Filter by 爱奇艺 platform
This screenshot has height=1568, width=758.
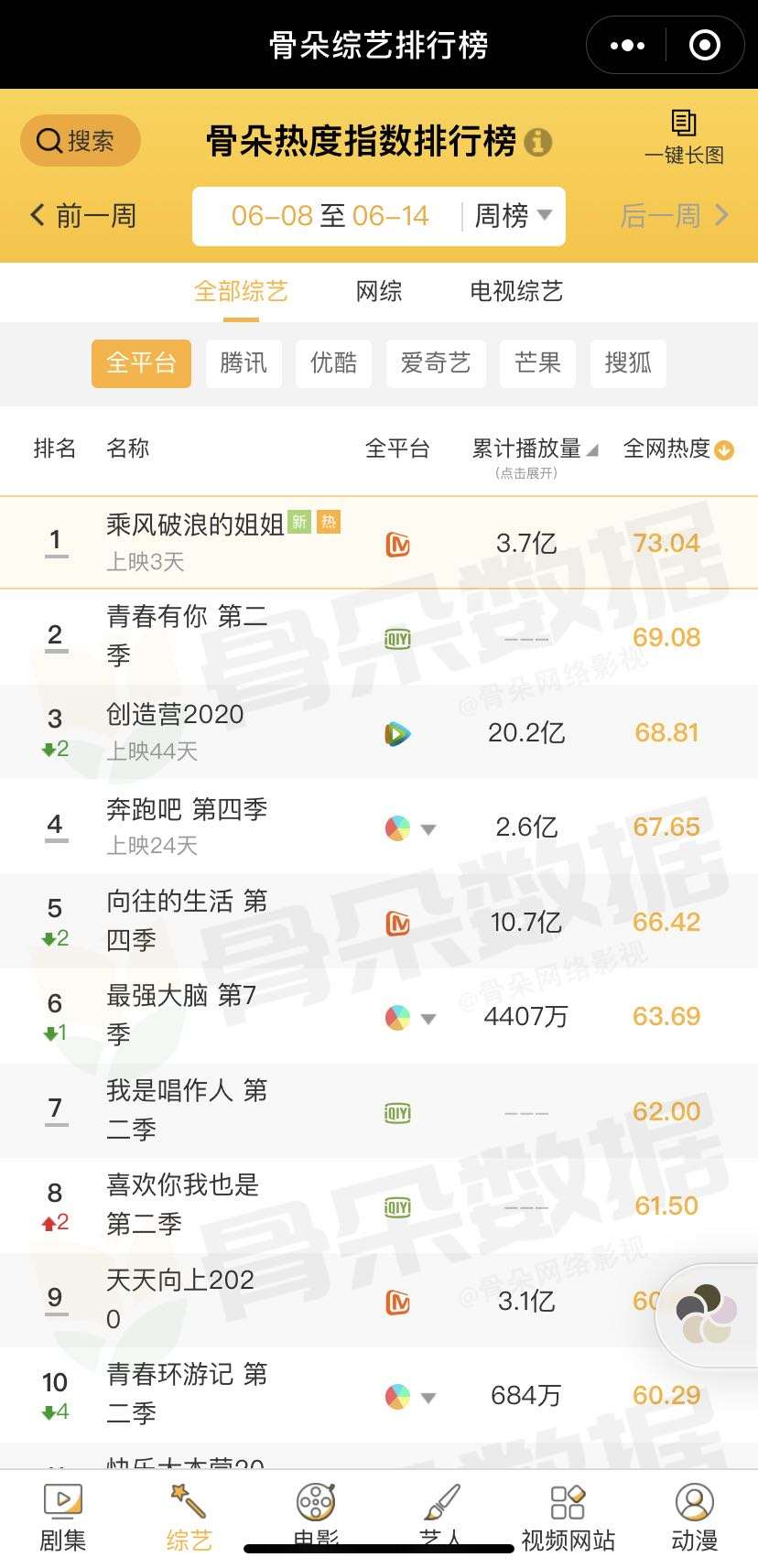click(x=436, y=363)
